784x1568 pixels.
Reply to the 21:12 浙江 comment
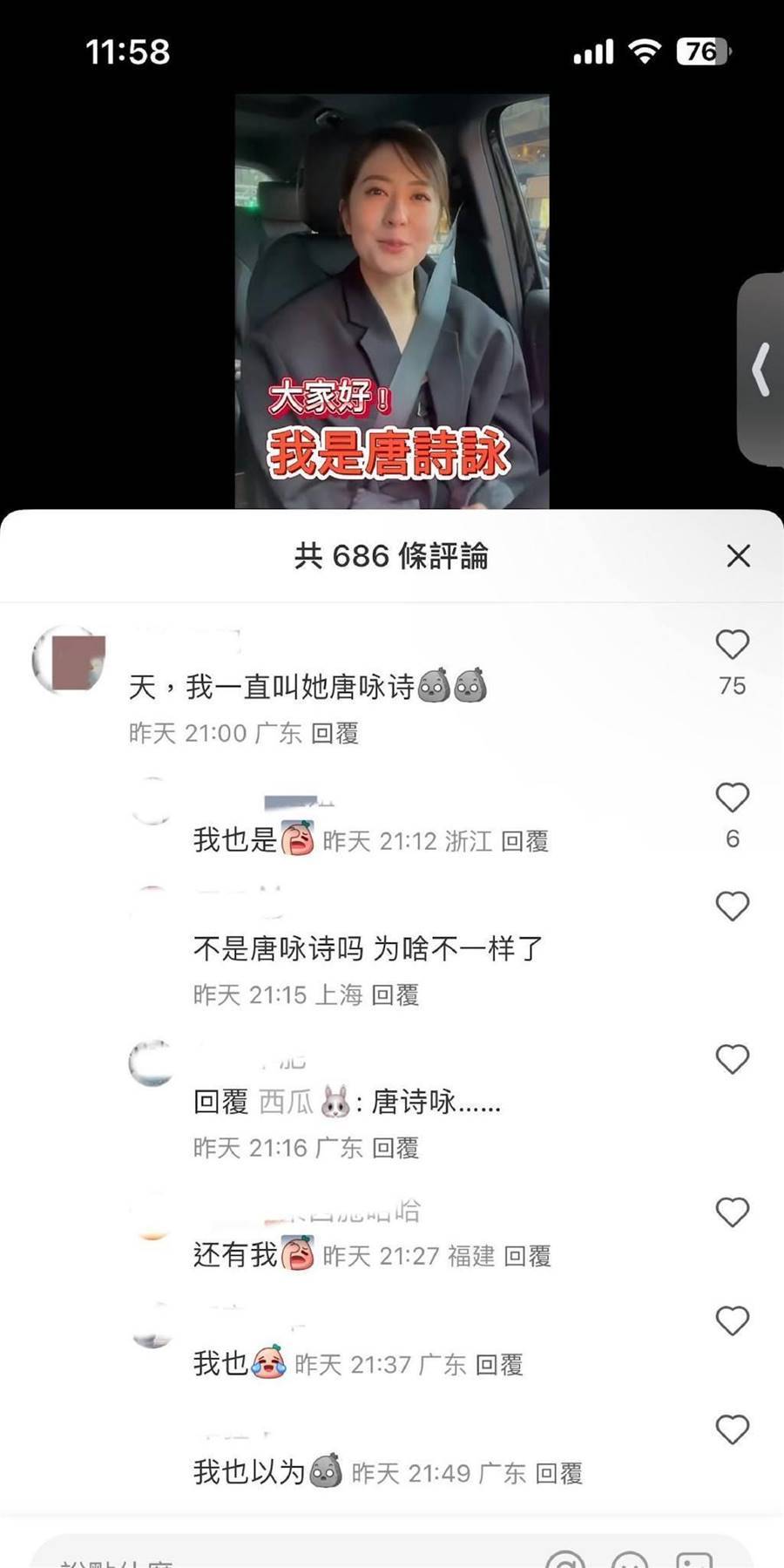pyautogui.click(x=524, y=841)
